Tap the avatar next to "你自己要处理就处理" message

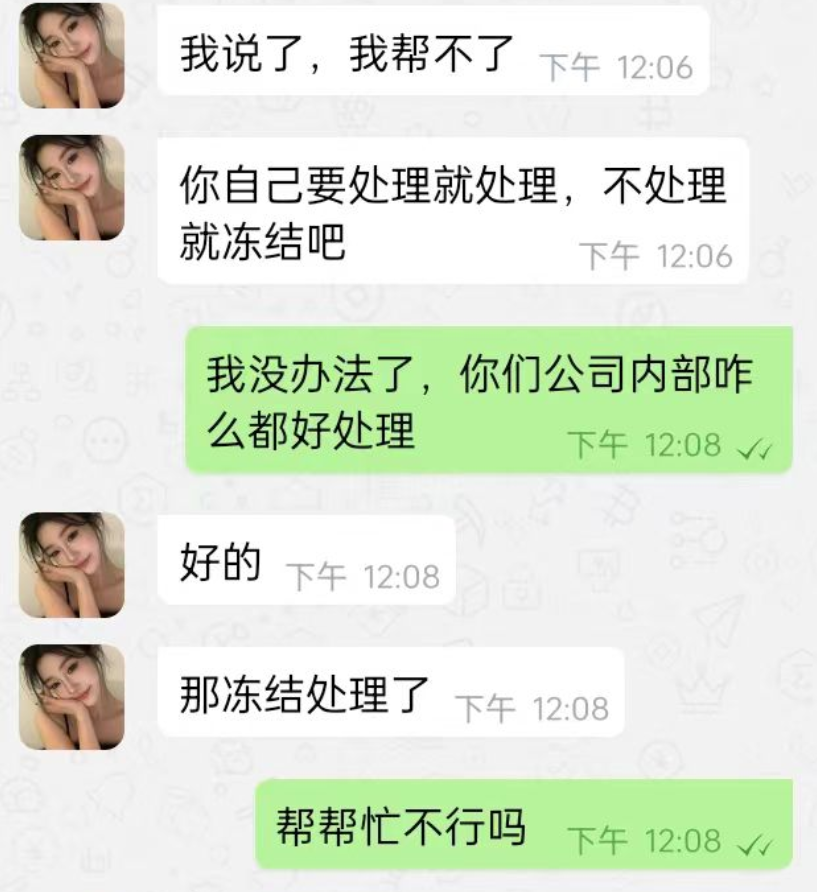[72, 188]
